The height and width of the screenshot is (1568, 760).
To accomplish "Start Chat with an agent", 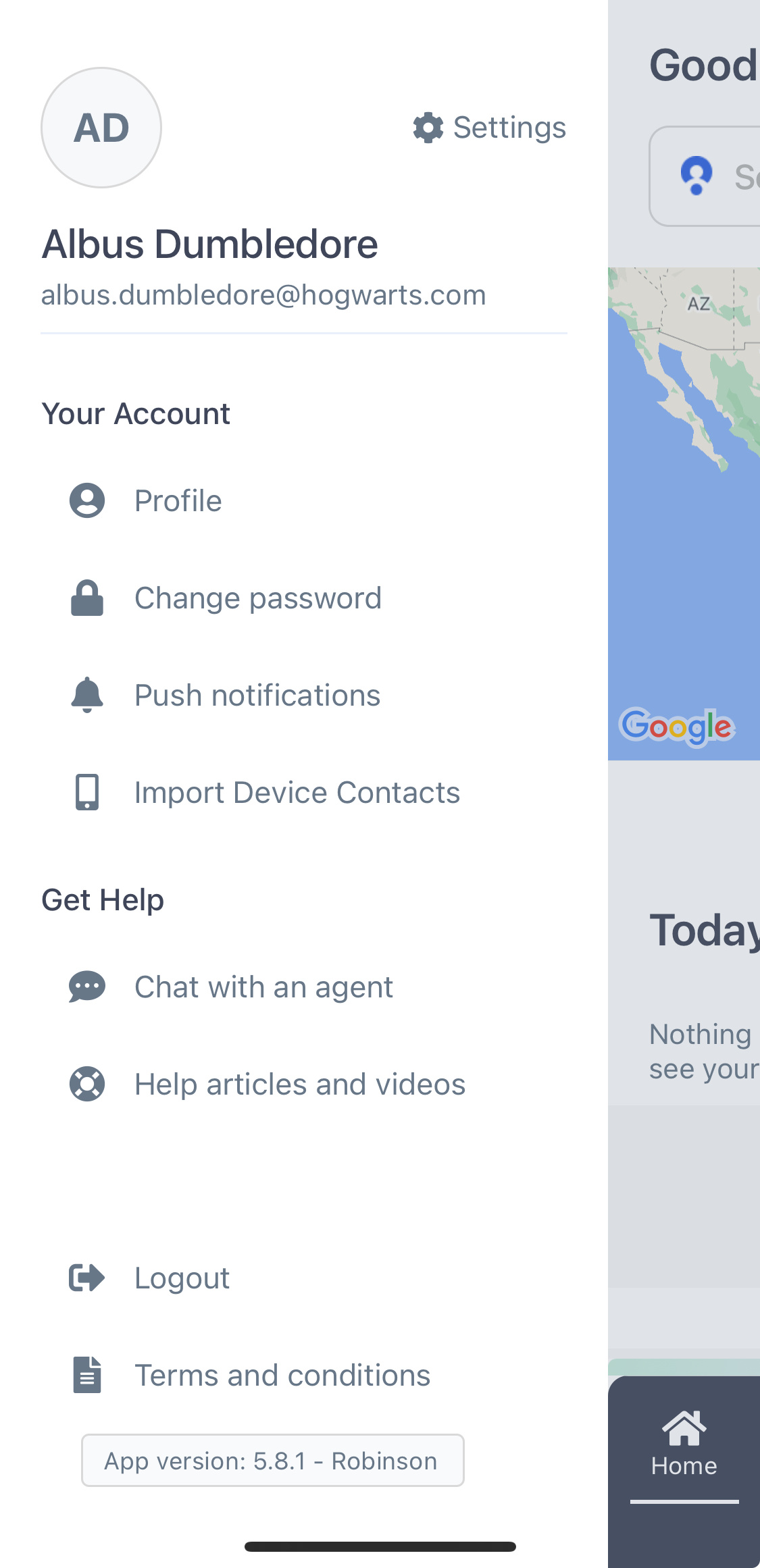I will pos(304,987).
